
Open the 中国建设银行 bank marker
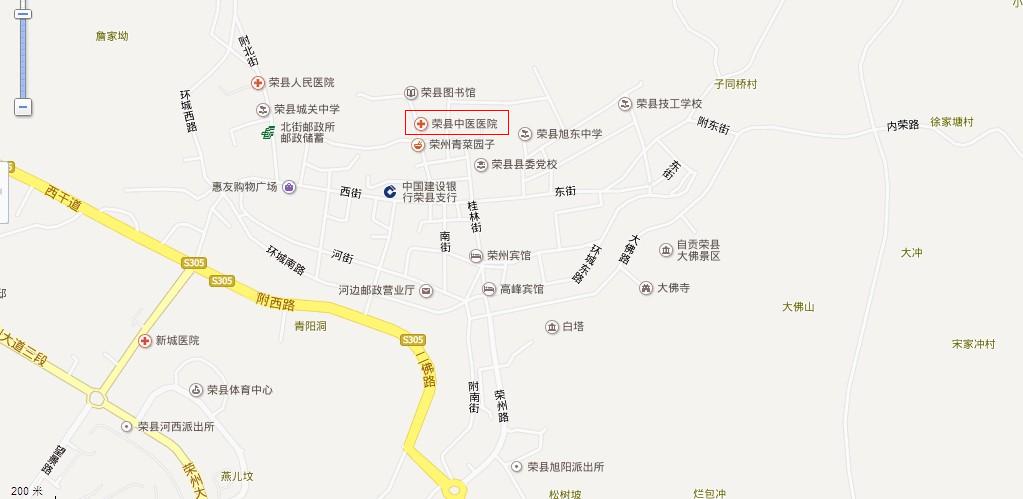(x=389, y=191)
